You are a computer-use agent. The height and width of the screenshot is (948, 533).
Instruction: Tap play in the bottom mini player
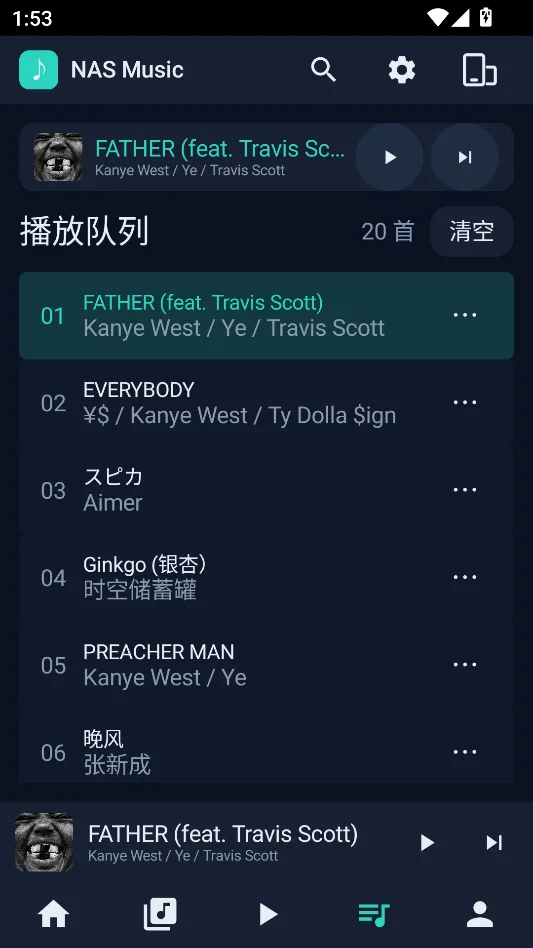click(x=427, y=842)
